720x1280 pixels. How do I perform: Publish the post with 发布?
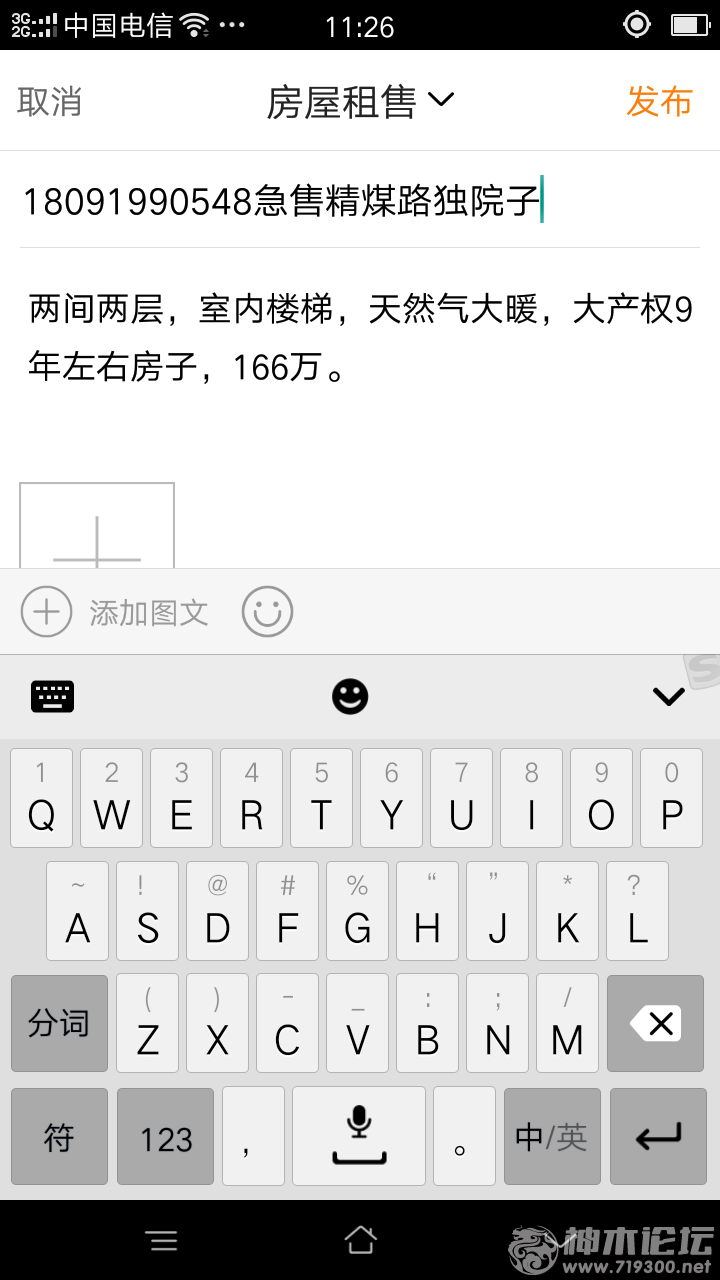pos(659,102)
